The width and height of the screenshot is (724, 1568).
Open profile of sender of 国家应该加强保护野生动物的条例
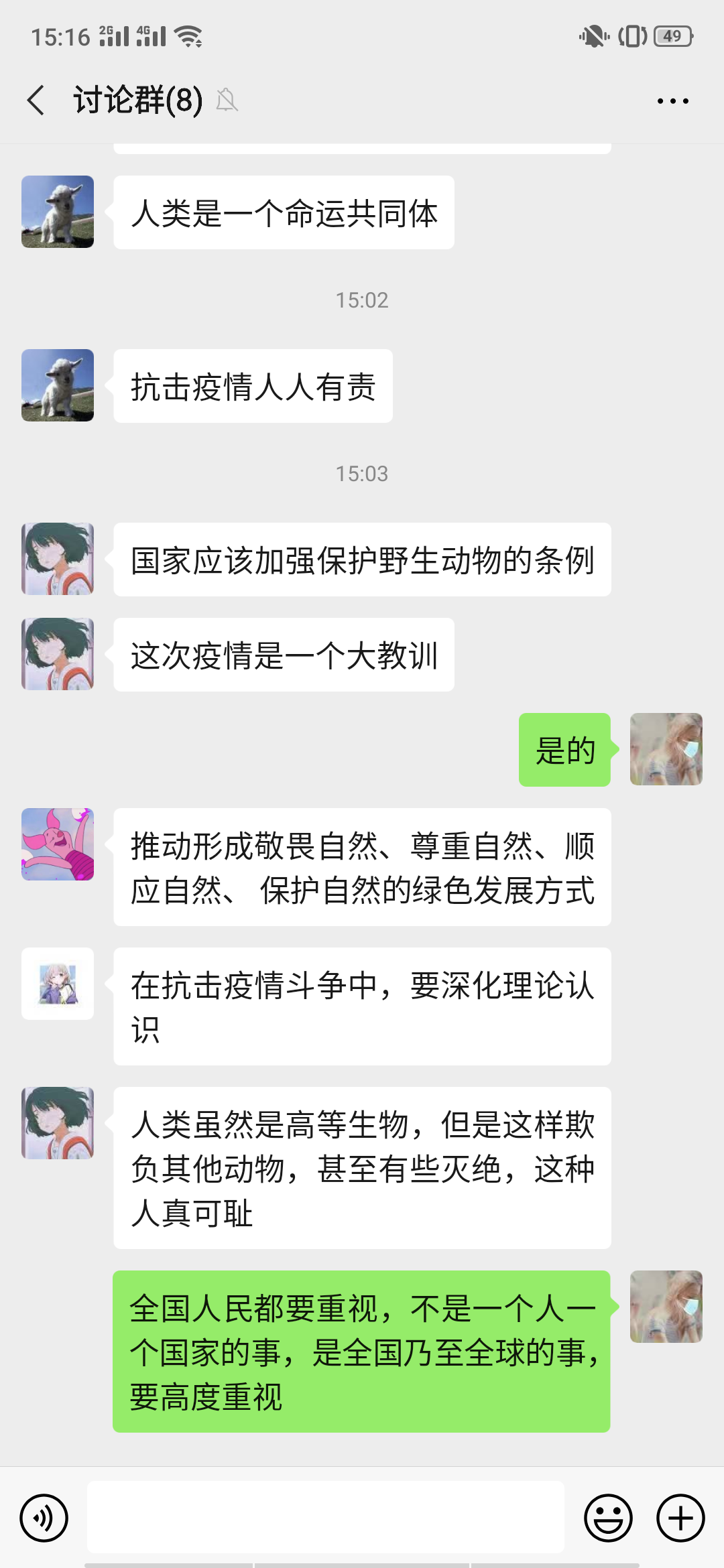tap(58, 559)
